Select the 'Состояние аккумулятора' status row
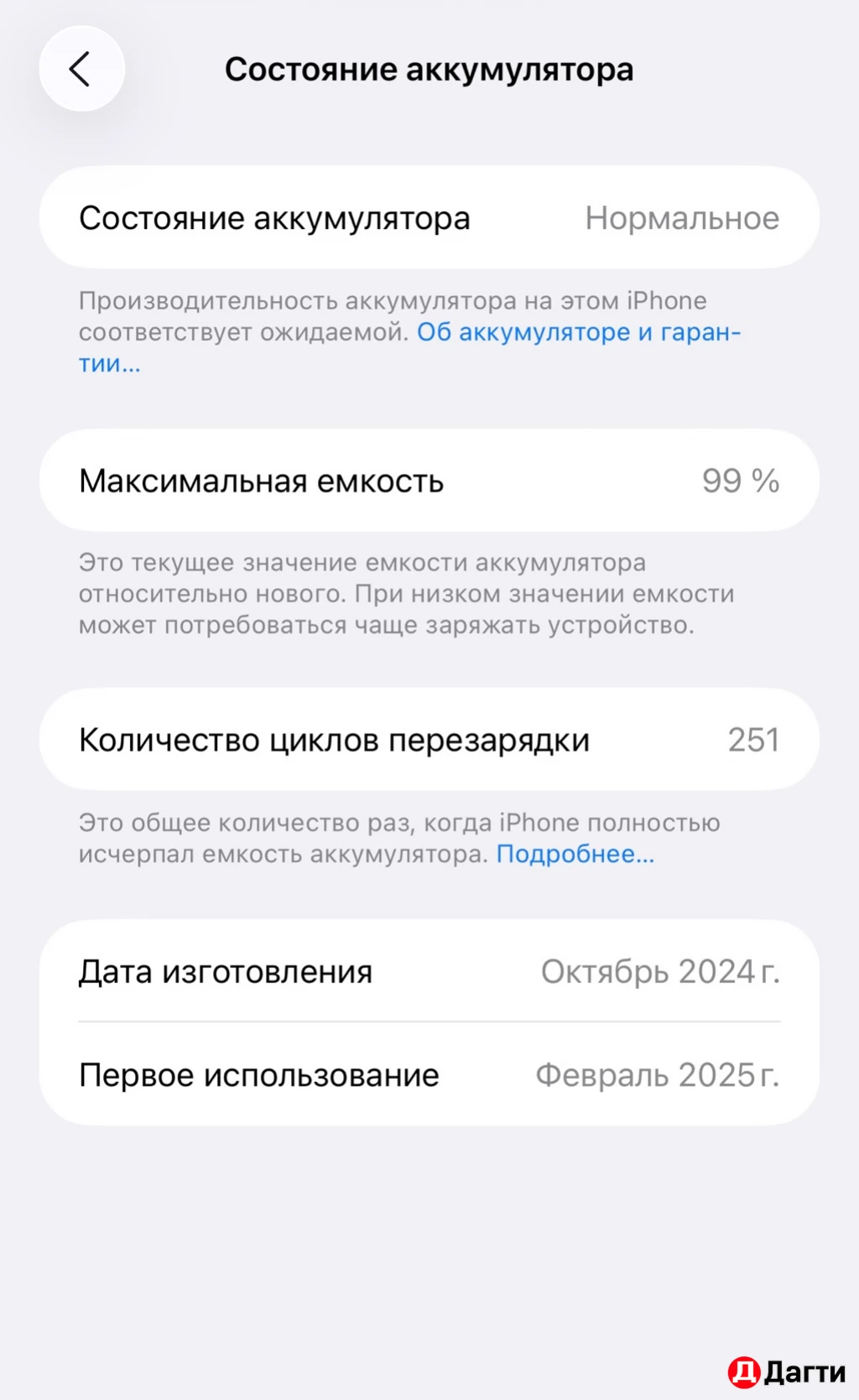 [274, 218]
